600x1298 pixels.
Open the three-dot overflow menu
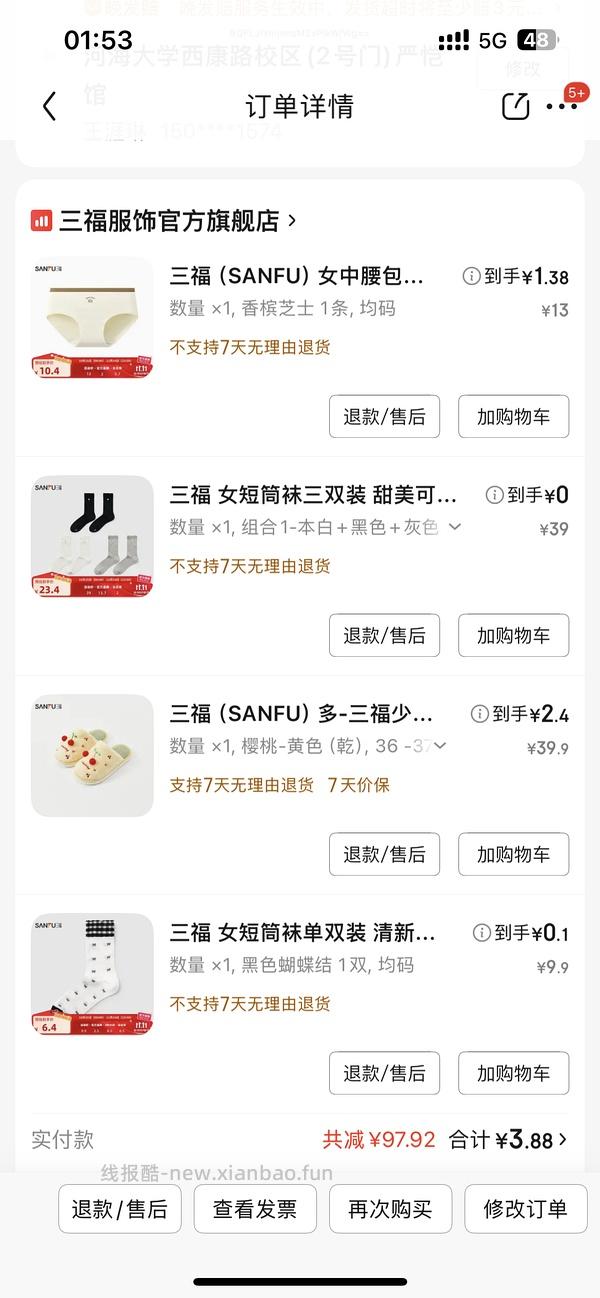click(x=561, y=107)
